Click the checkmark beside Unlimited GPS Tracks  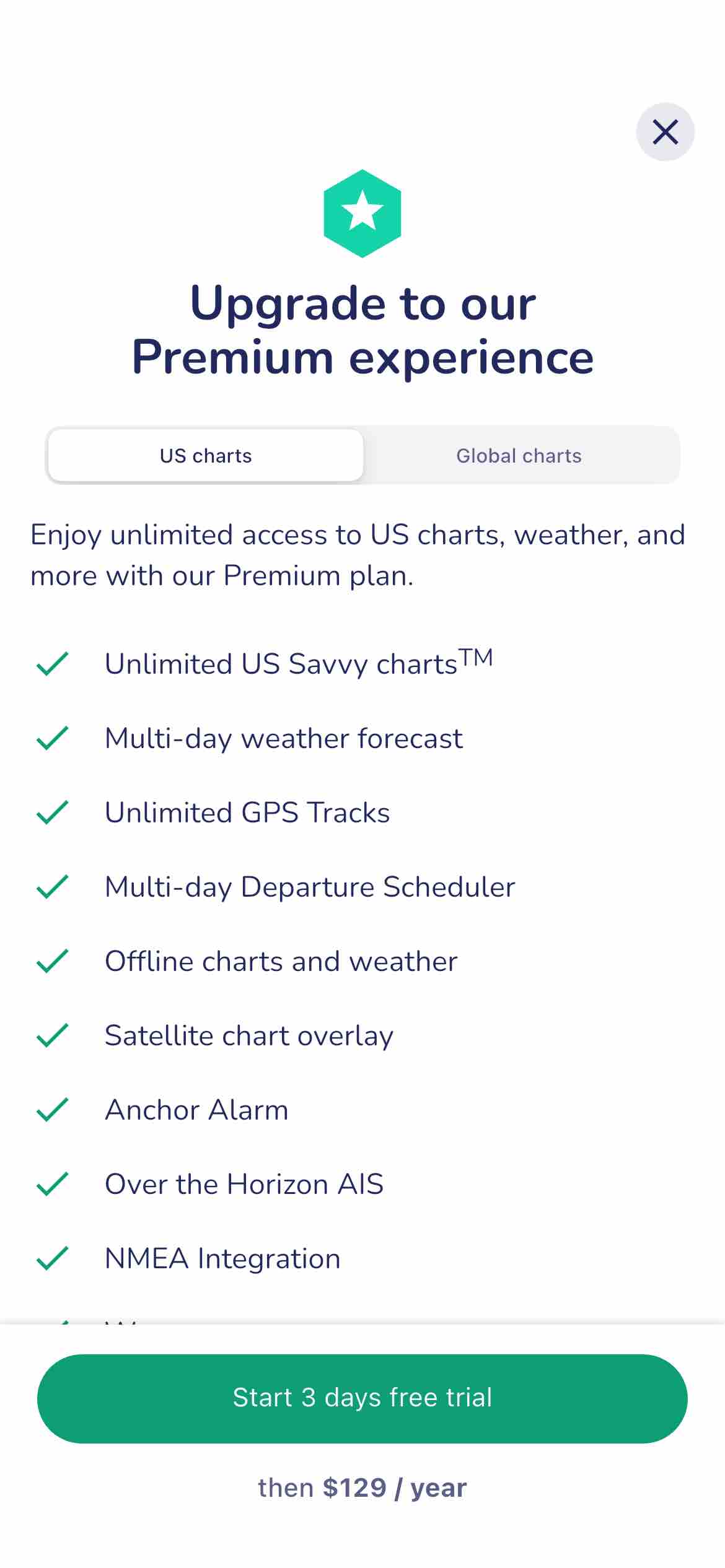(53, 812)
